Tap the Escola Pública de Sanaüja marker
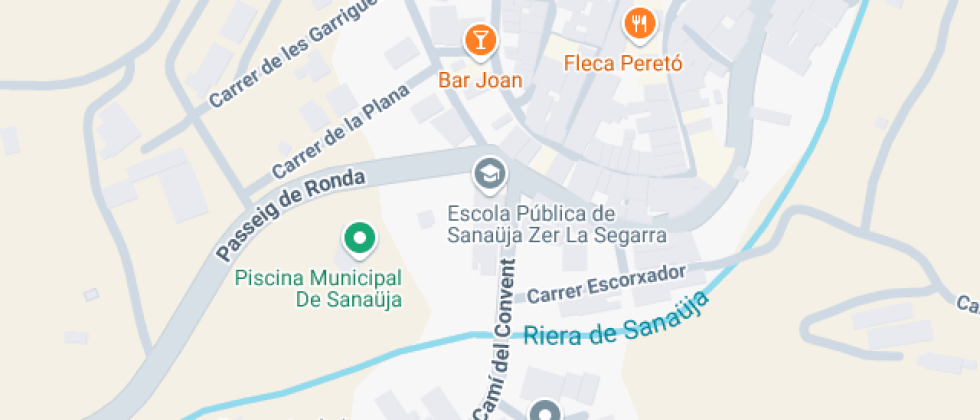Image resolution: width=980 pixels, height=420 pixels. 489,175
